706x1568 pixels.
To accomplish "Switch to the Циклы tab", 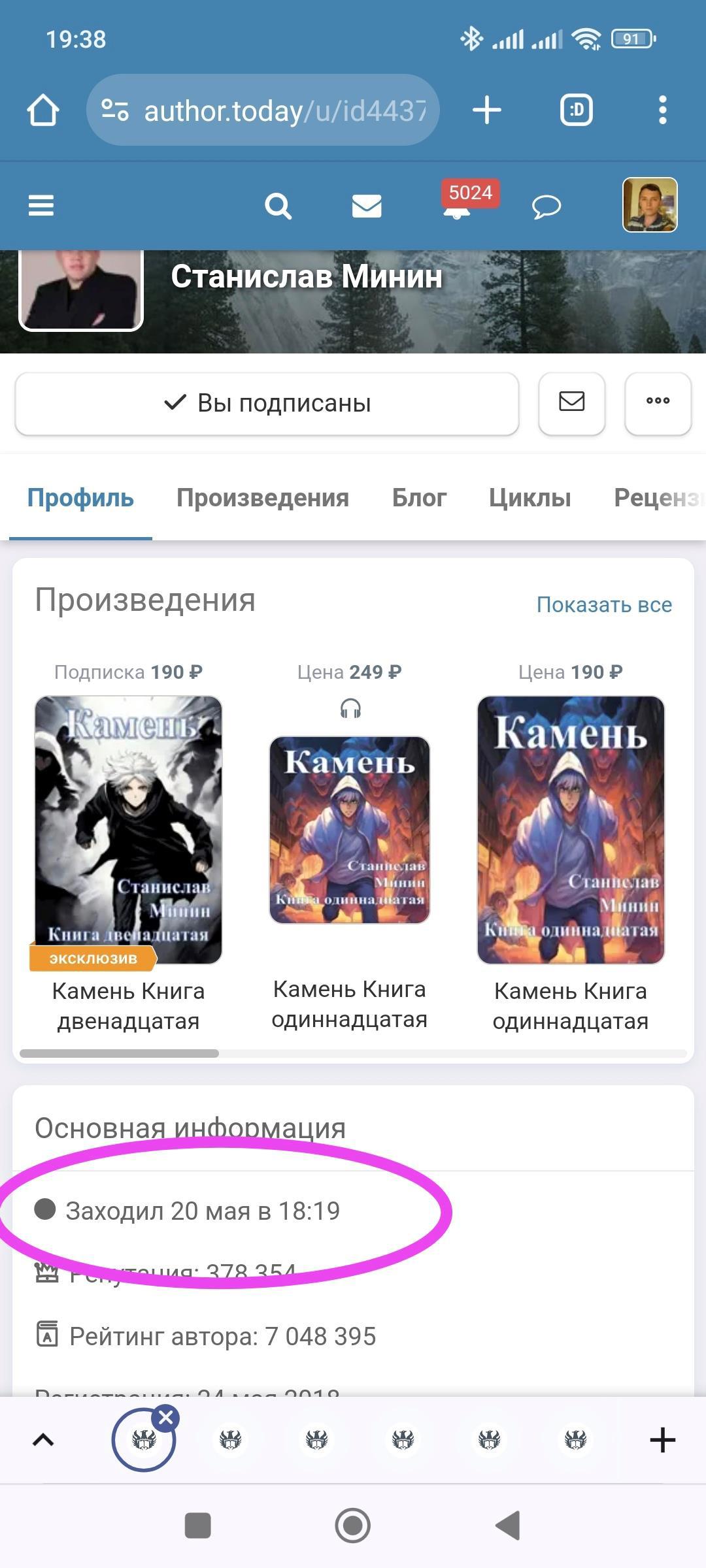I will pyautogui.click(x=529, y=498).
